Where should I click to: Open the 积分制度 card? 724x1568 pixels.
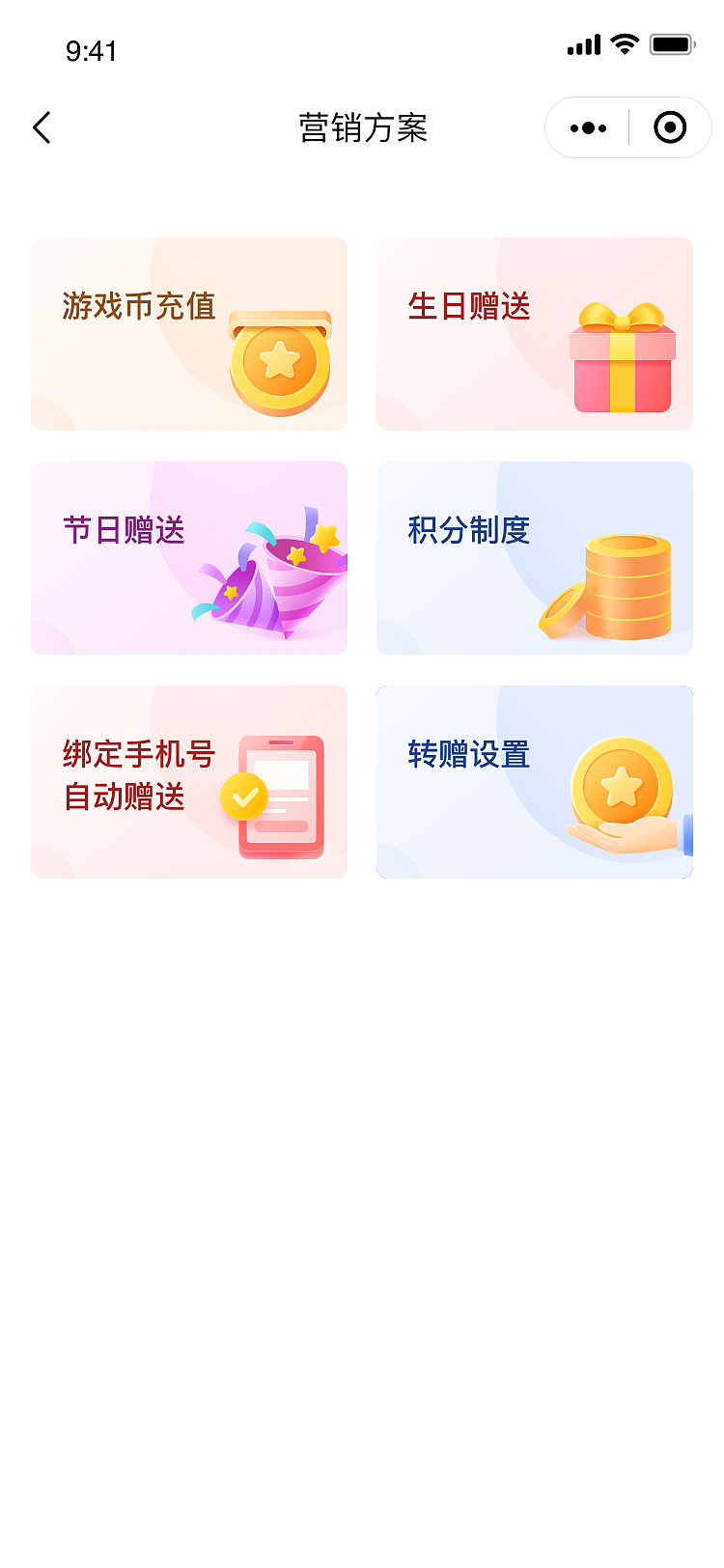(x=535, y=558)
